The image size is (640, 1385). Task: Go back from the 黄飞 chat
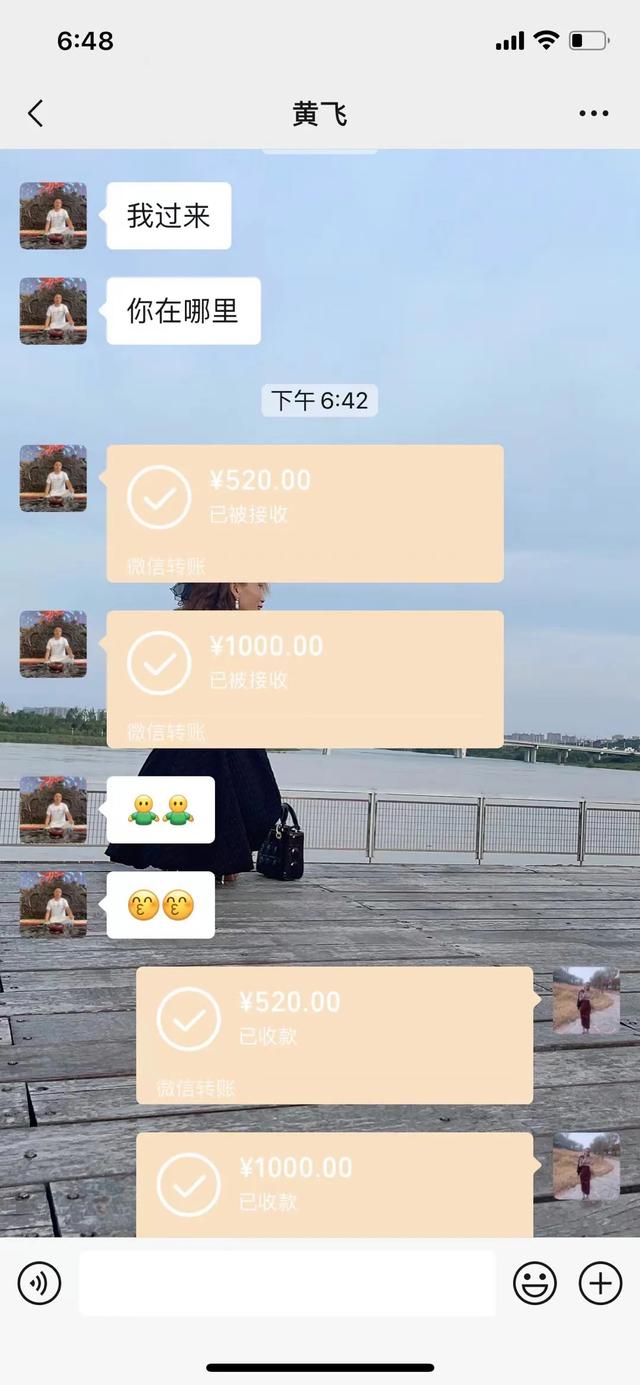coord(36,113)
